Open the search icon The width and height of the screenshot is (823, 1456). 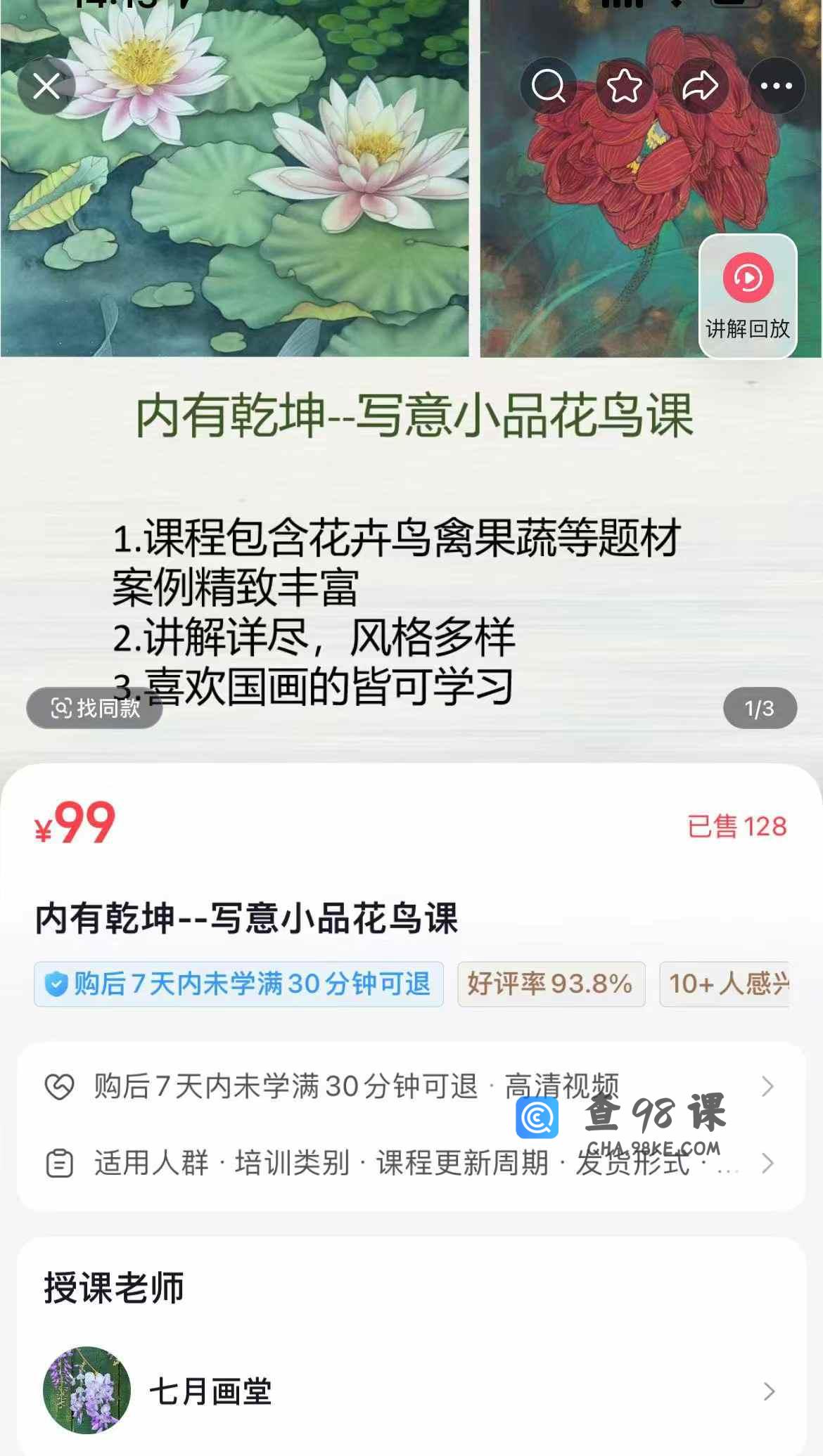[x=548, y=86]
